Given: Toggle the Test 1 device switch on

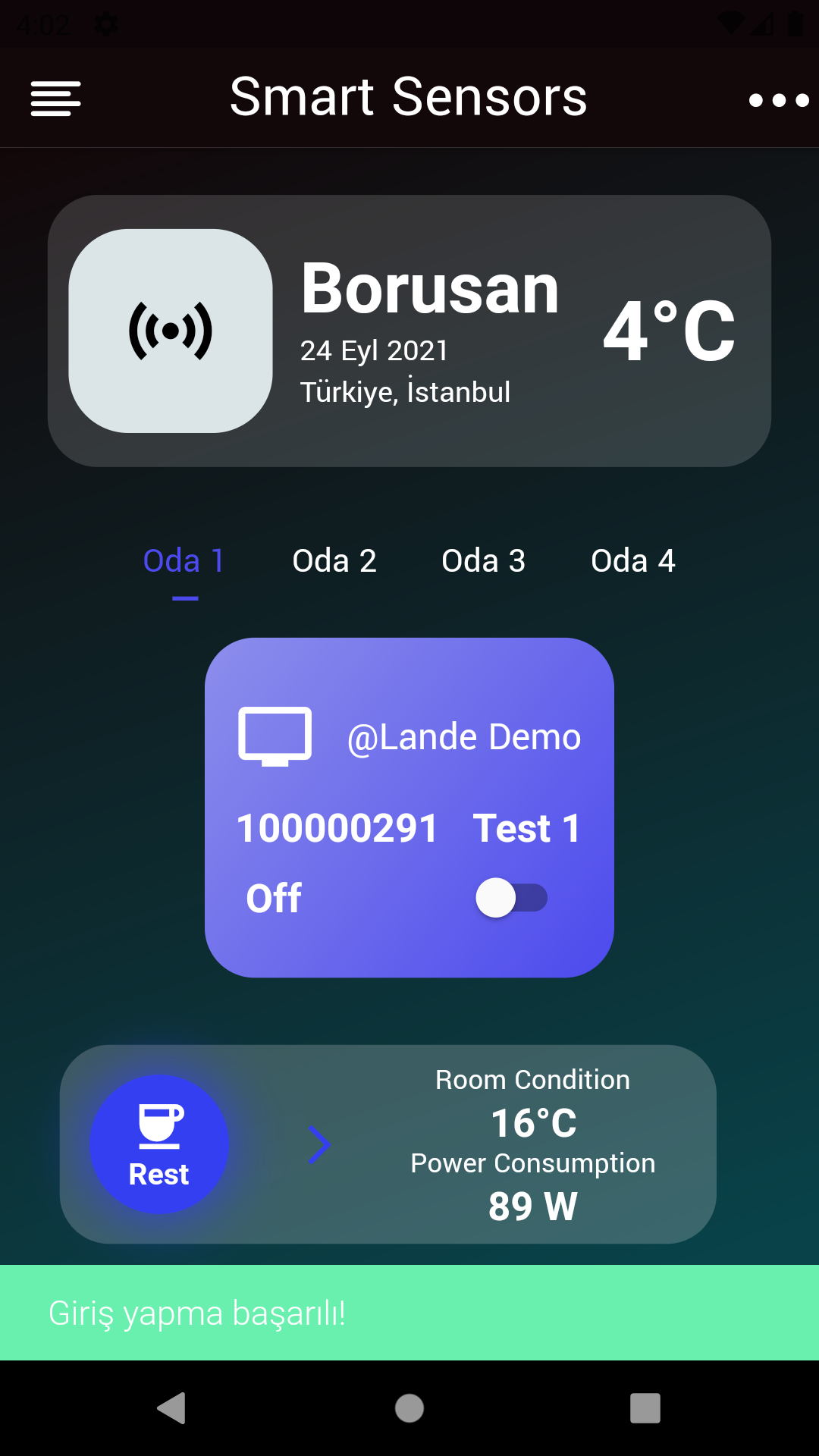Looking at the screenshot, I should point(511,898).
